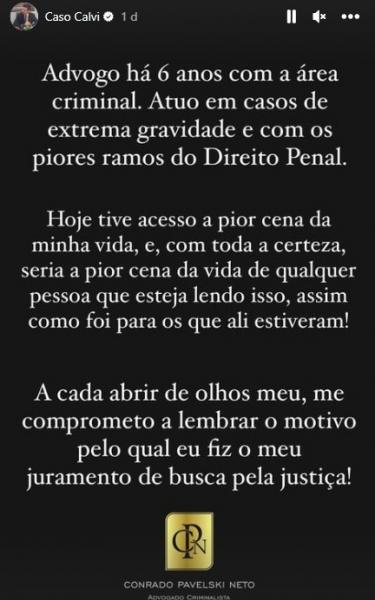The image size is (375, 600).
Task: Unmute the story sound
Action: [319, 16]
